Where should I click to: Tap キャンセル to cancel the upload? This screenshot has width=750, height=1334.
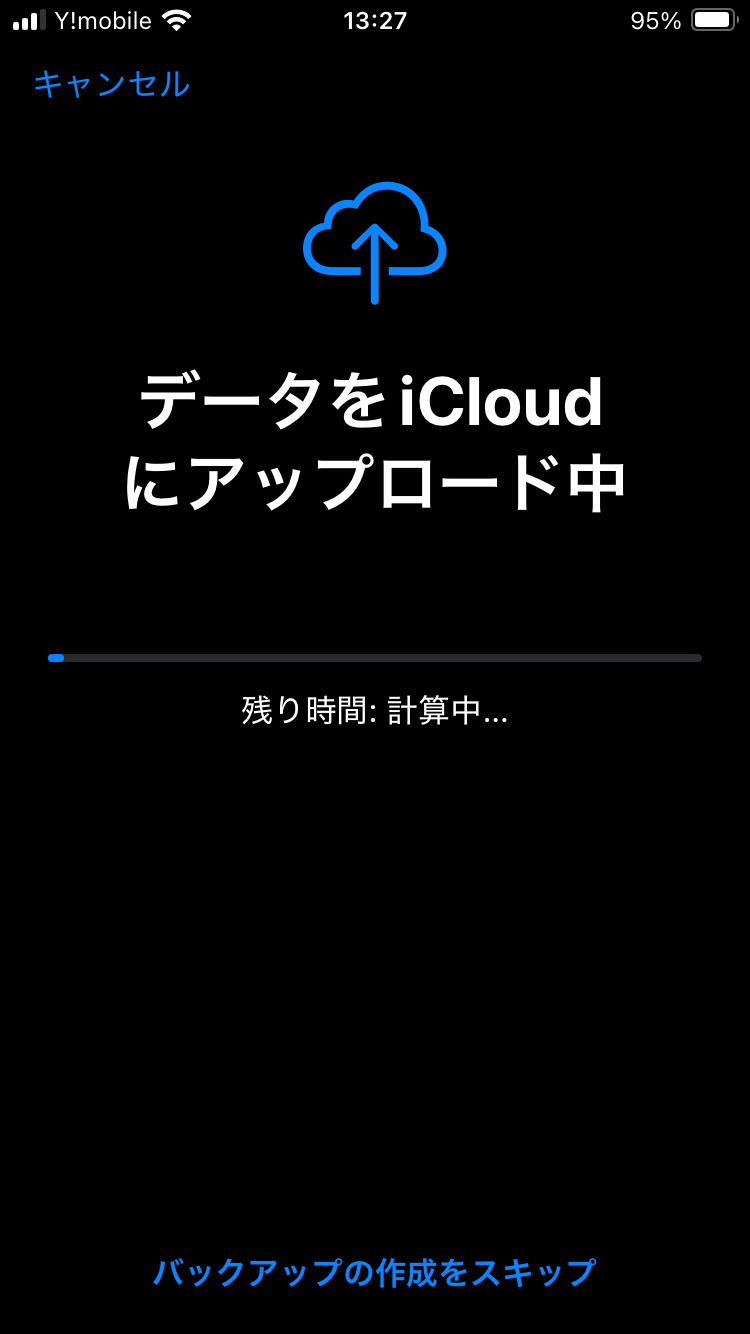(111, 84)
